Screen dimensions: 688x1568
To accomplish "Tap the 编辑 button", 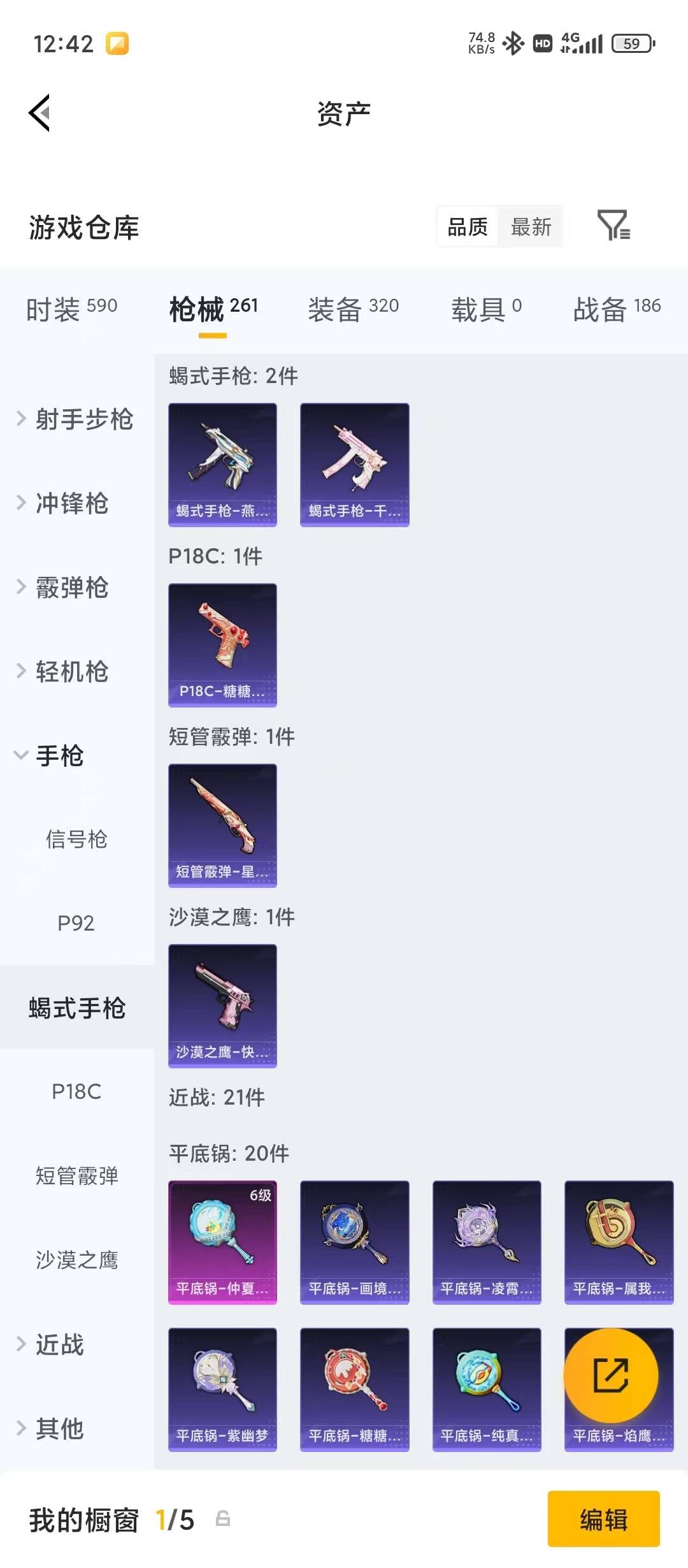I will pyautogui.click(x=604, y=1520).
